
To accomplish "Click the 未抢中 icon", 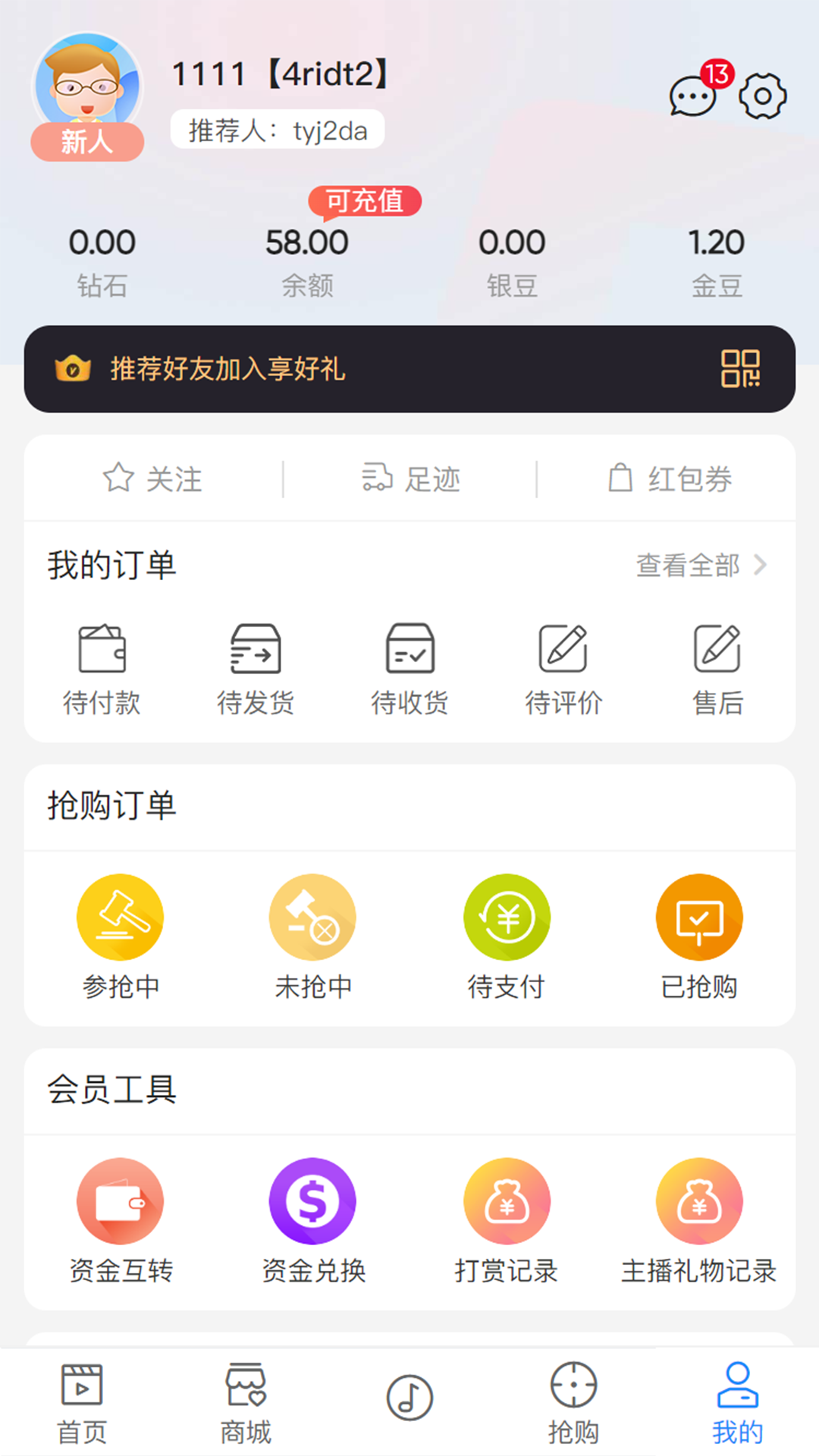I will tap(314, 915).
